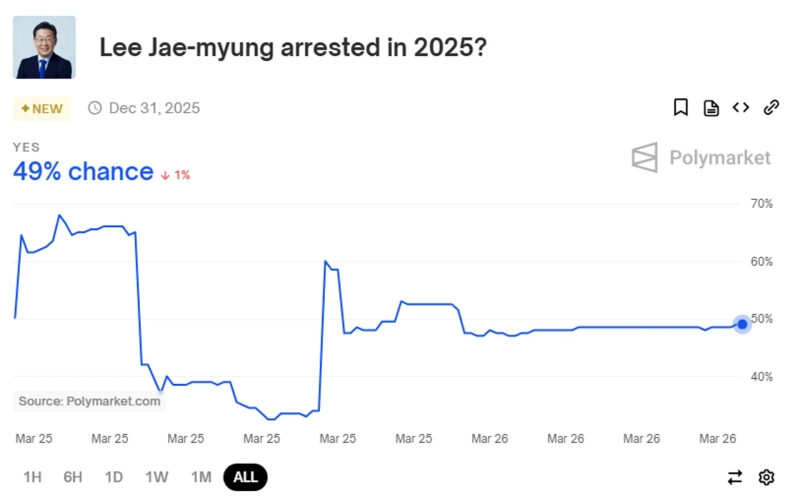The width and height of the screenshot is (800, 496).
Task: Switch chart to 1D range
Action: tap(114, 477)
